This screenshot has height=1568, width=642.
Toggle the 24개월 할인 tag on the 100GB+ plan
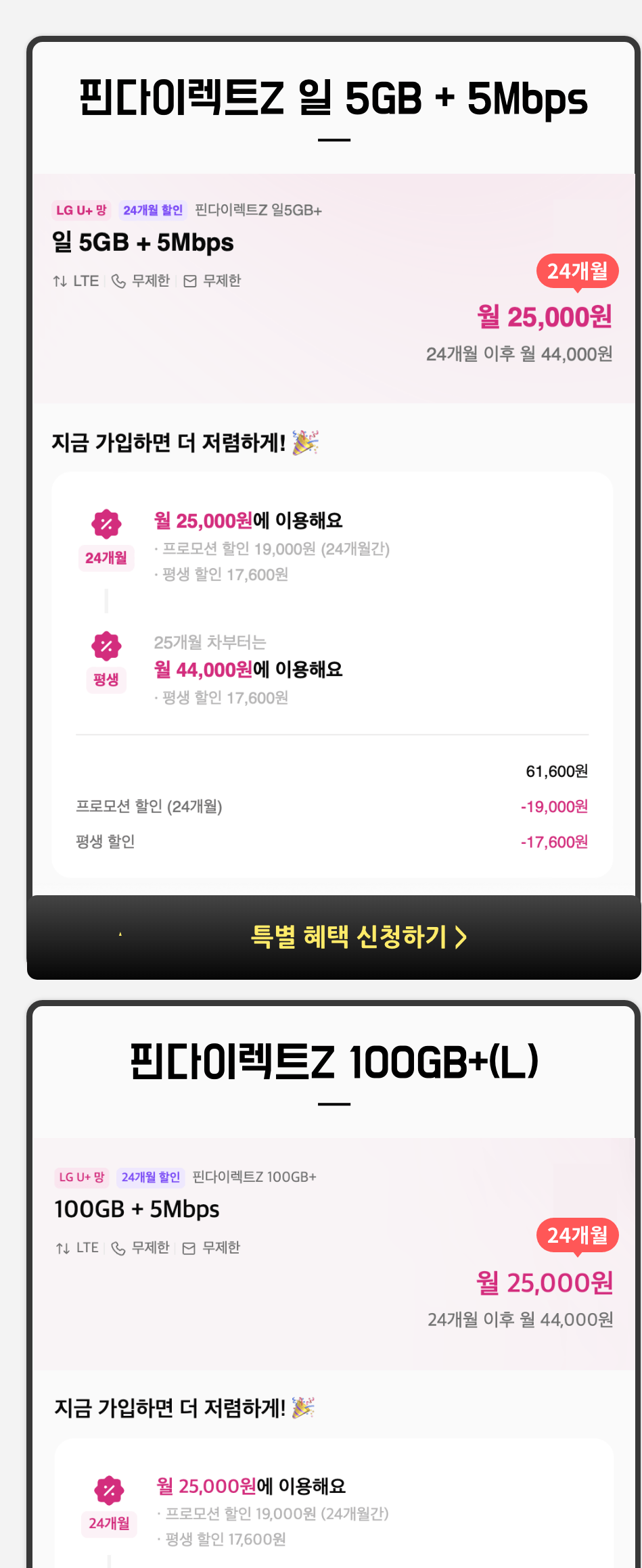(151, 1177)
